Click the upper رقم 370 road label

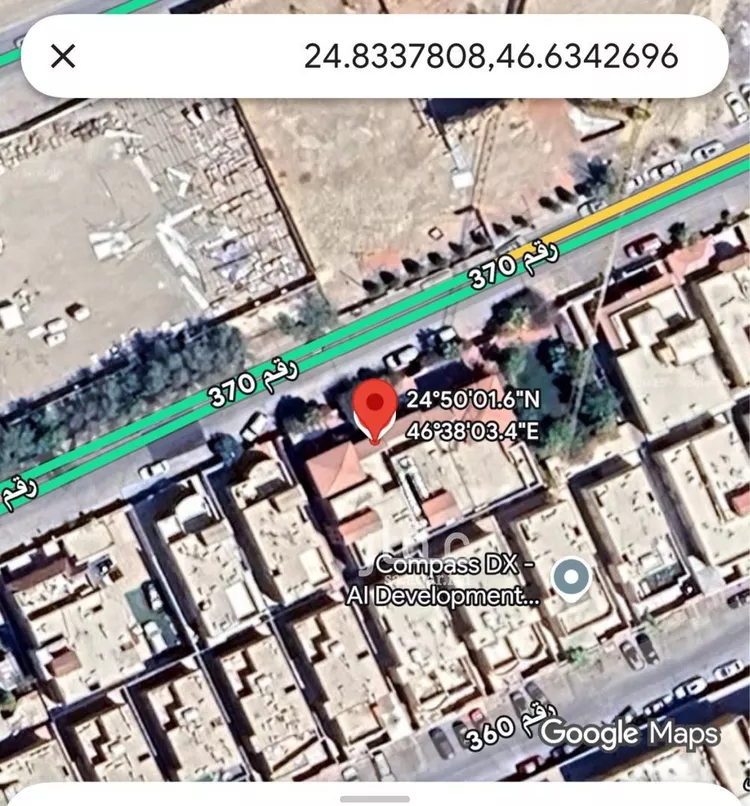click(x=510, y=265)
